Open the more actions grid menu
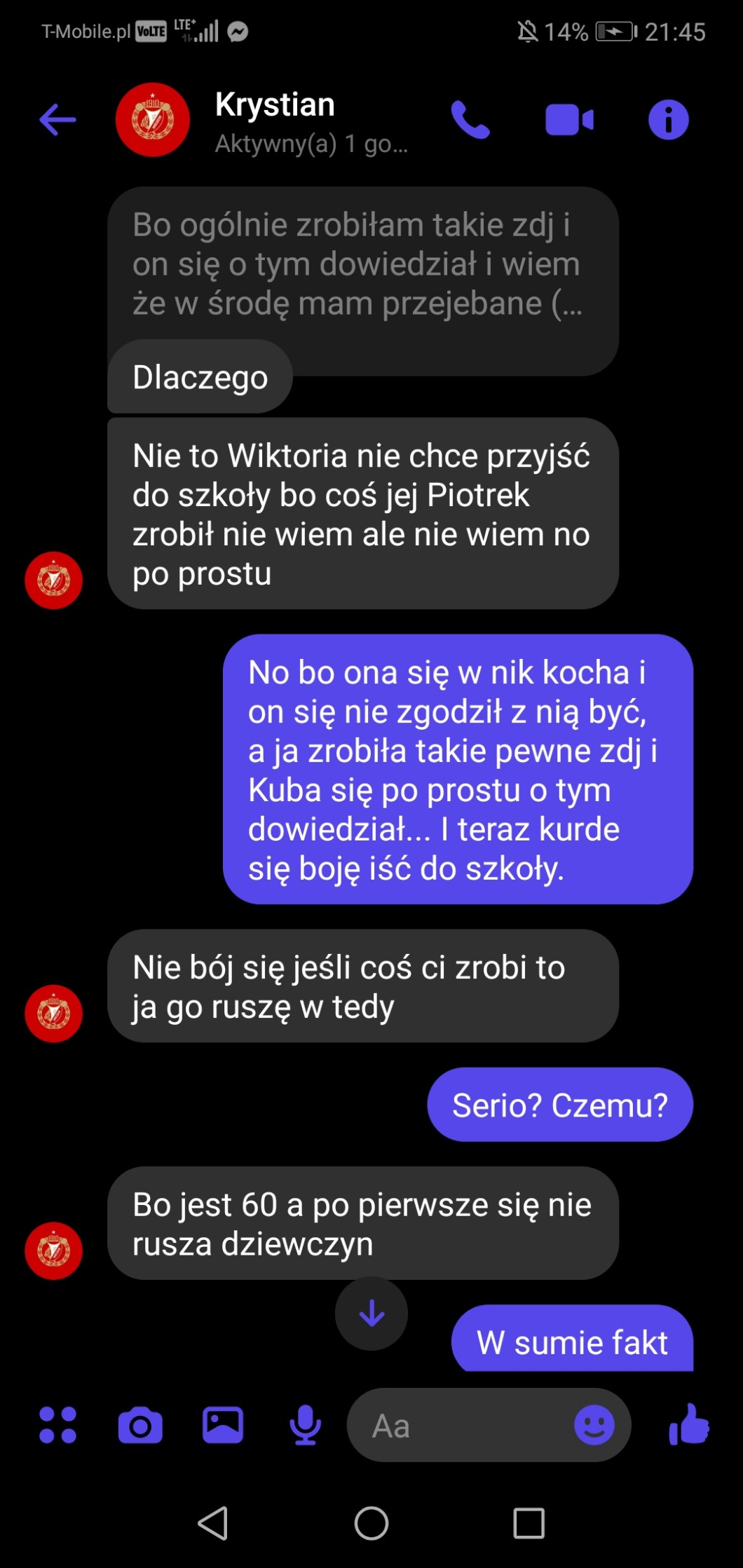The image size is (743, 1568). 57,1424
